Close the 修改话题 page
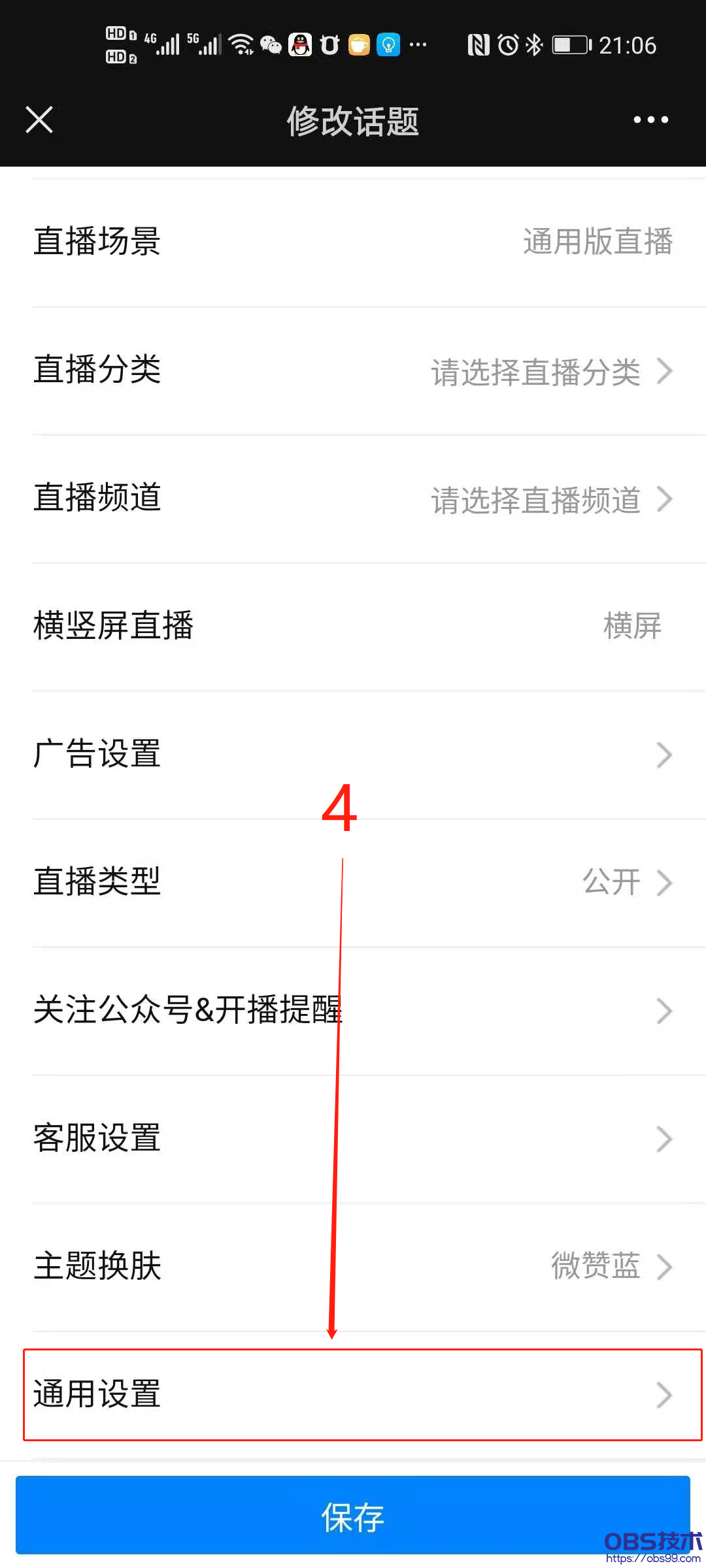The height and width of the screenshot is (1568, 706). tap(39, 120)
